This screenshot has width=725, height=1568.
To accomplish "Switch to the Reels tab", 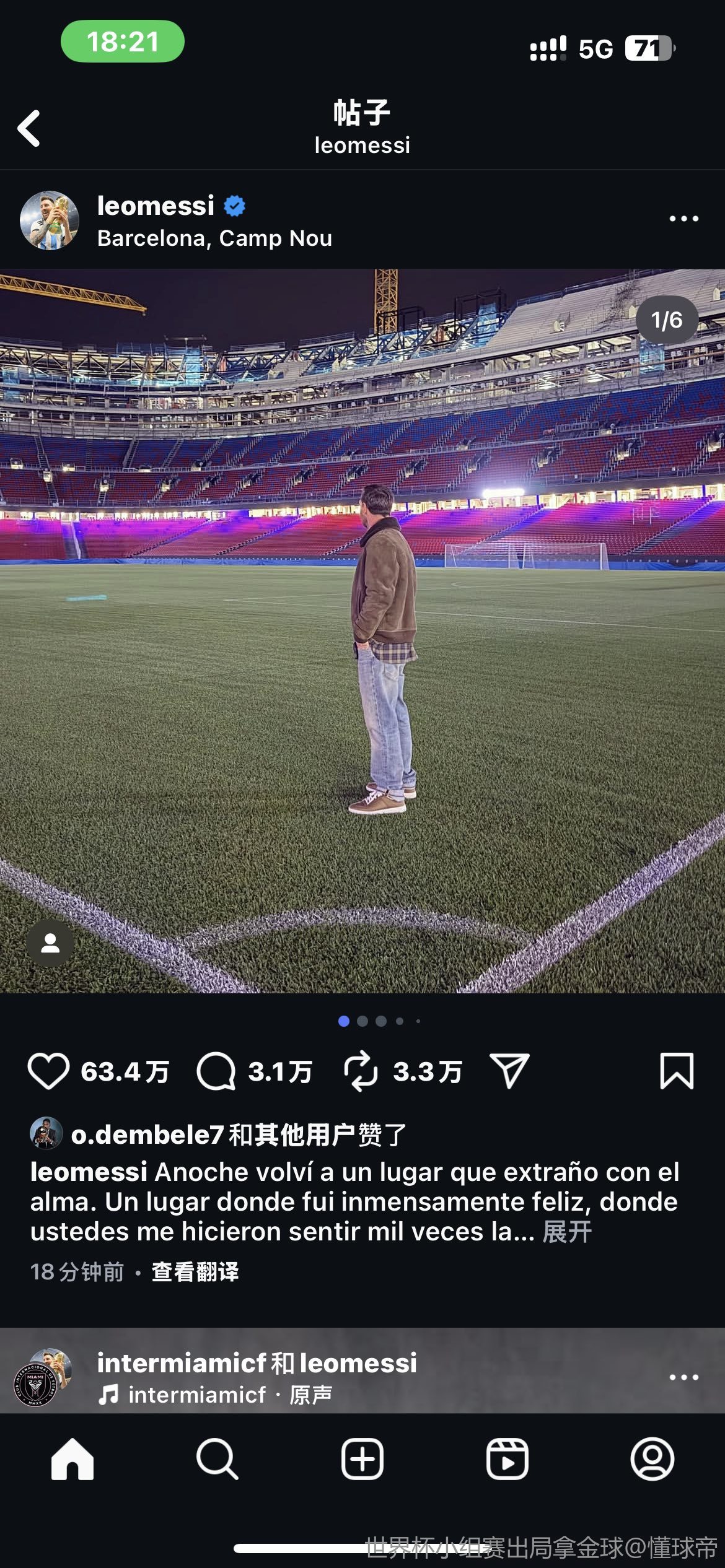I will (507, 1460).
